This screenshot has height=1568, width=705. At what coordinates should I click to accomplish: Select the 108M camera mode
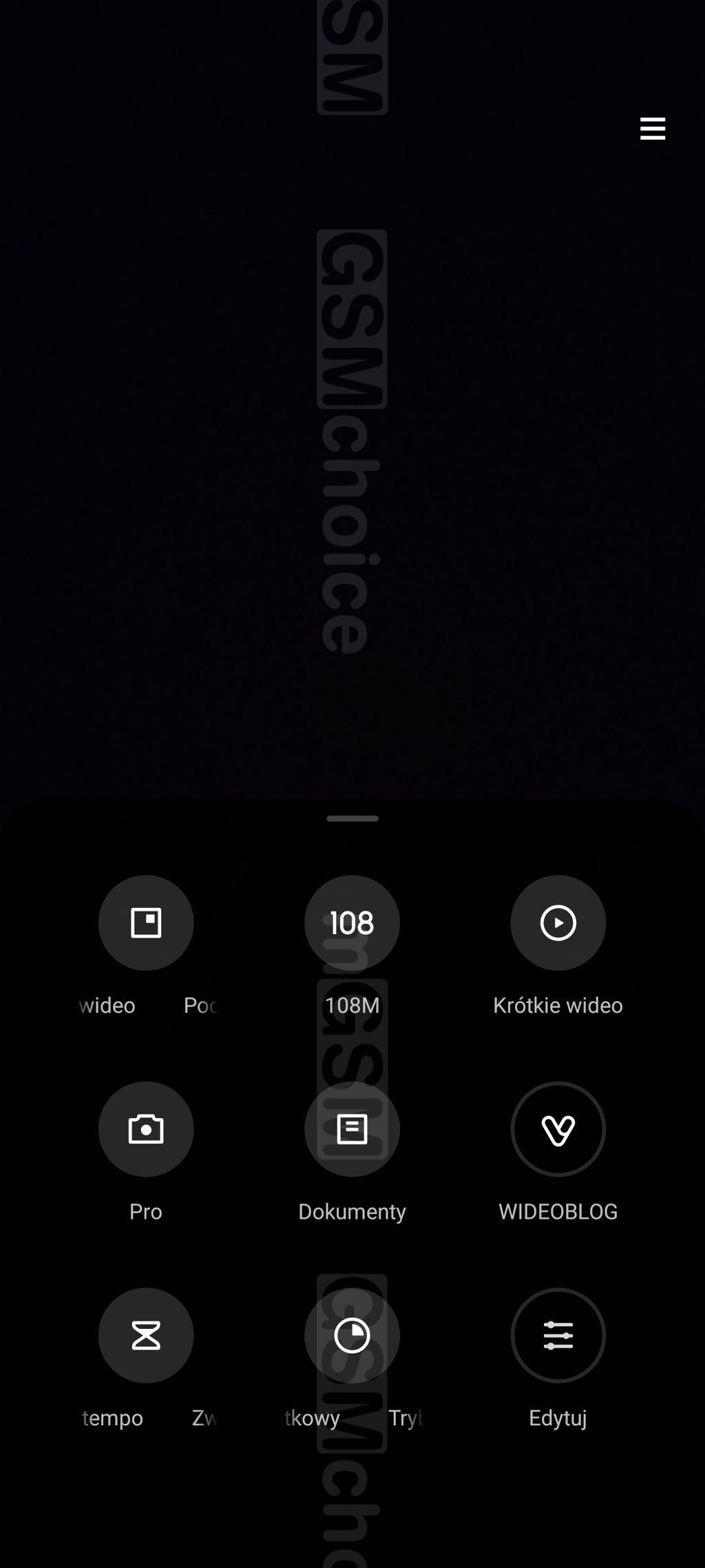point(352,923)
